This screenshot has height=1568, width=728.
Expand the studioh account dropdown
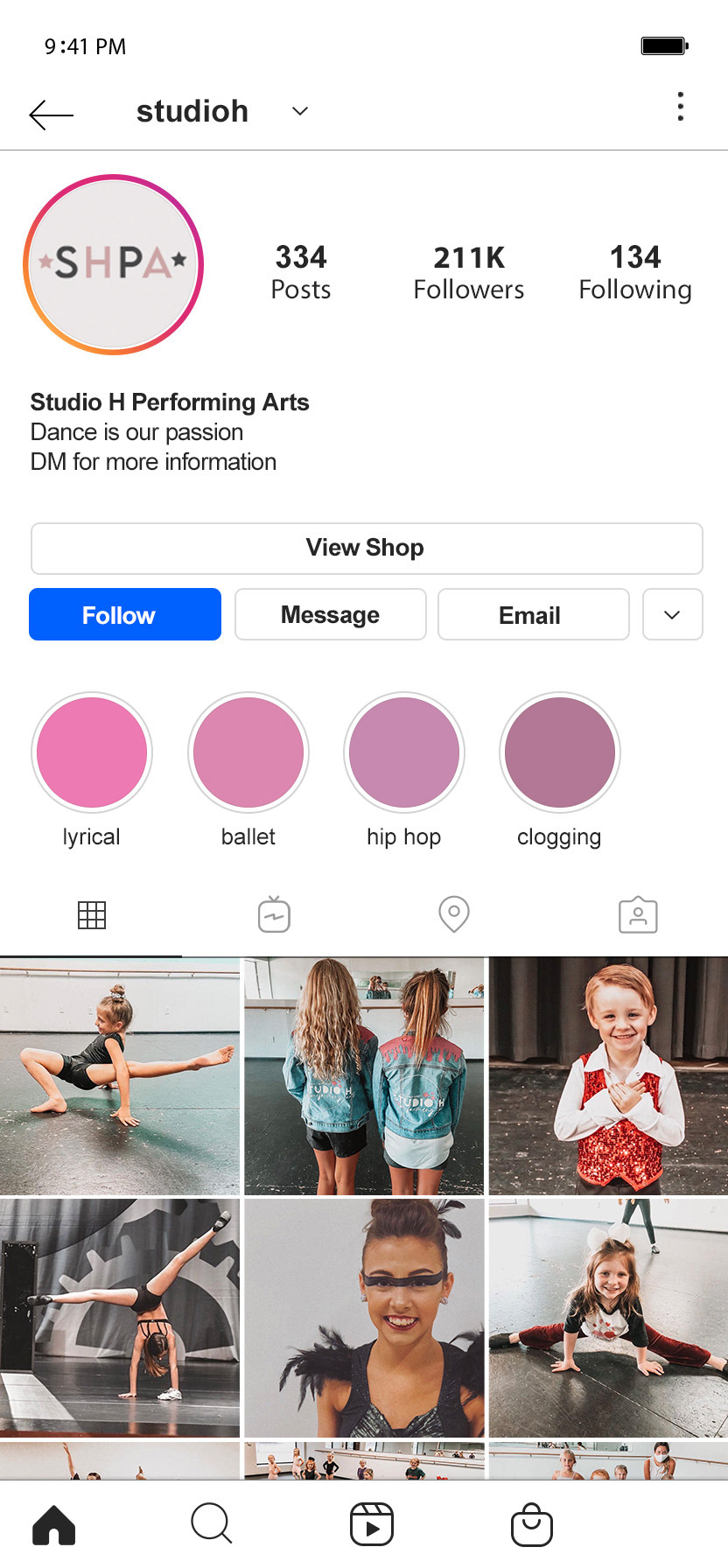tap(300, 111)
